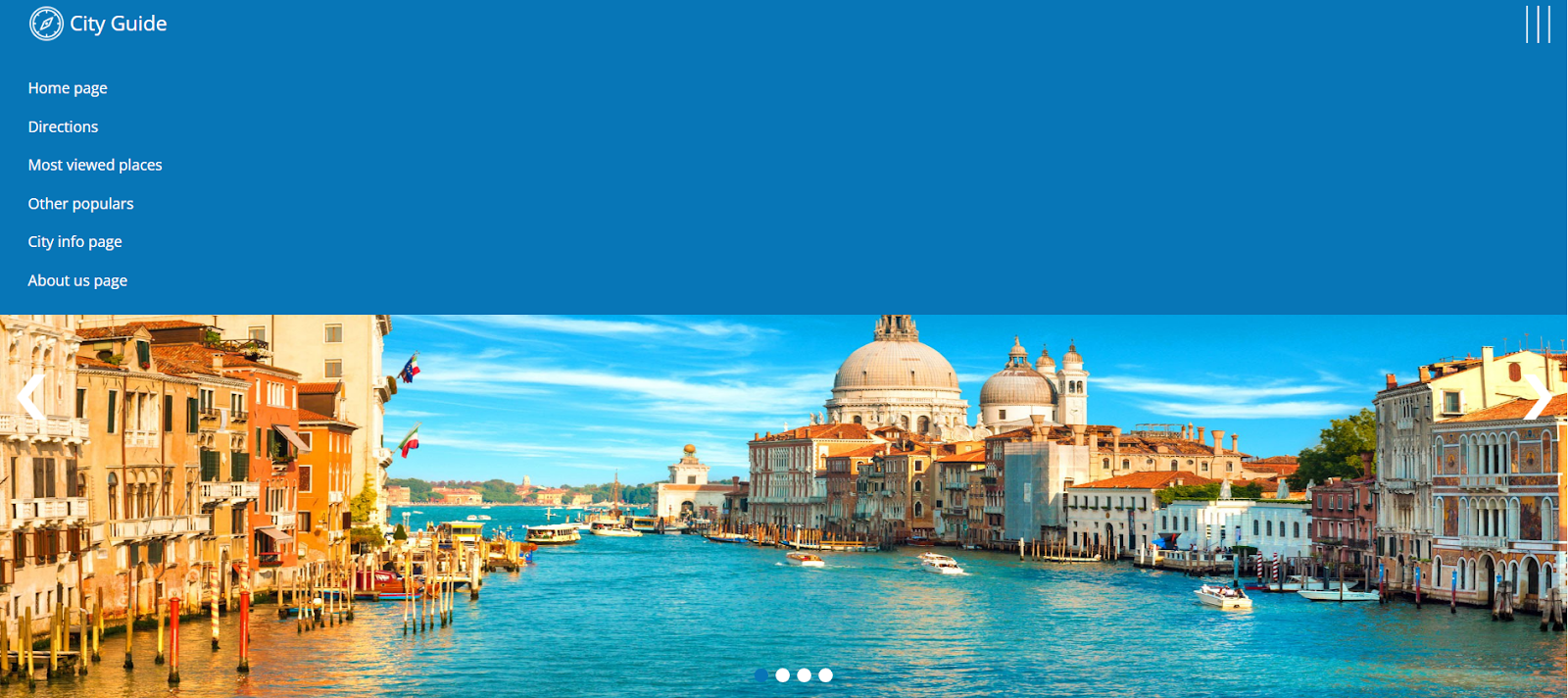Viewport: 1568px width, 698px height.
Task: Jump to the second carousel slide dot
Action: (783, 674)
